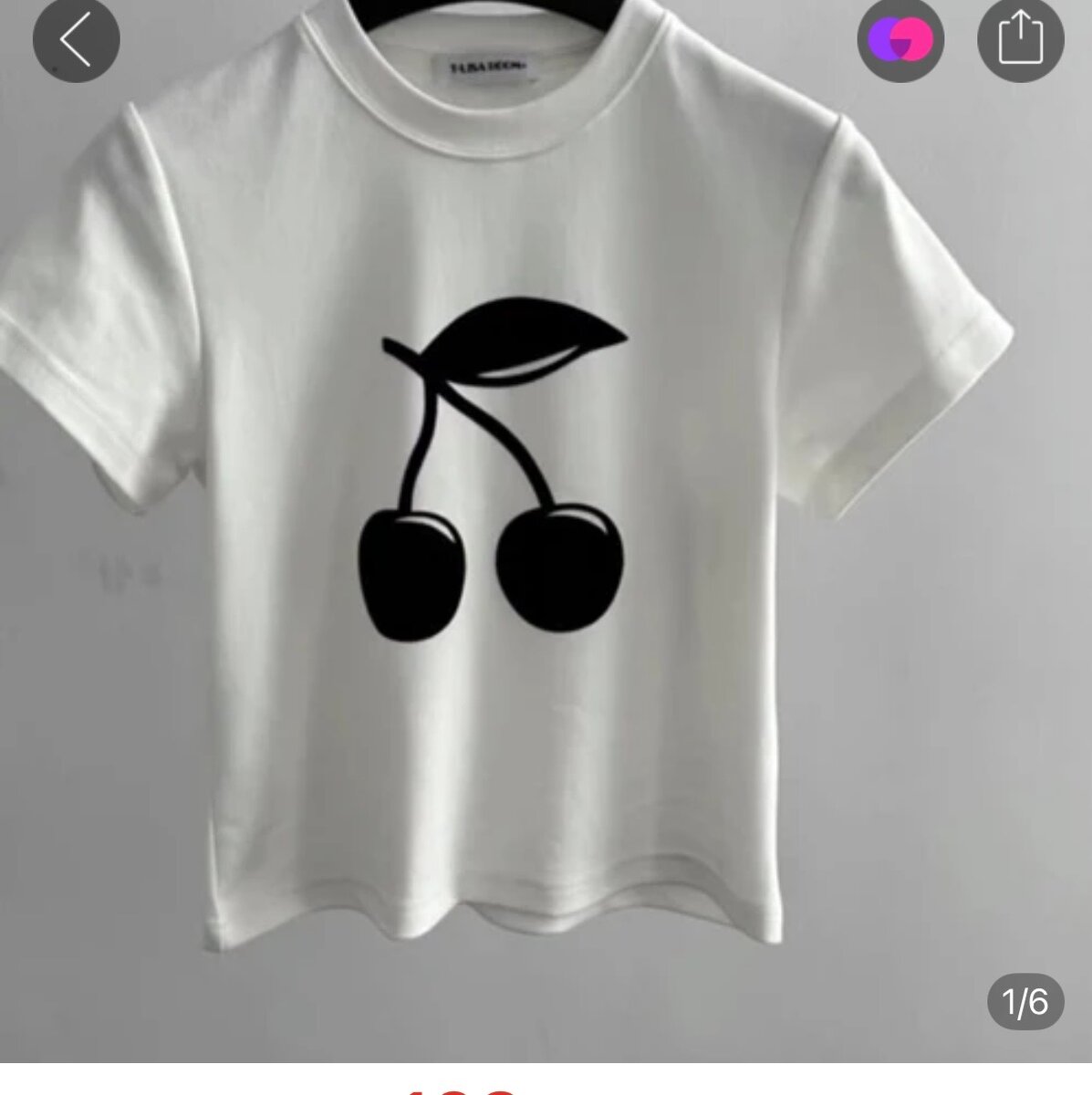This screenshot has height=1095, width=1092.
Task: Share this cherry t-shirt listing
Action: point(1021,39)
